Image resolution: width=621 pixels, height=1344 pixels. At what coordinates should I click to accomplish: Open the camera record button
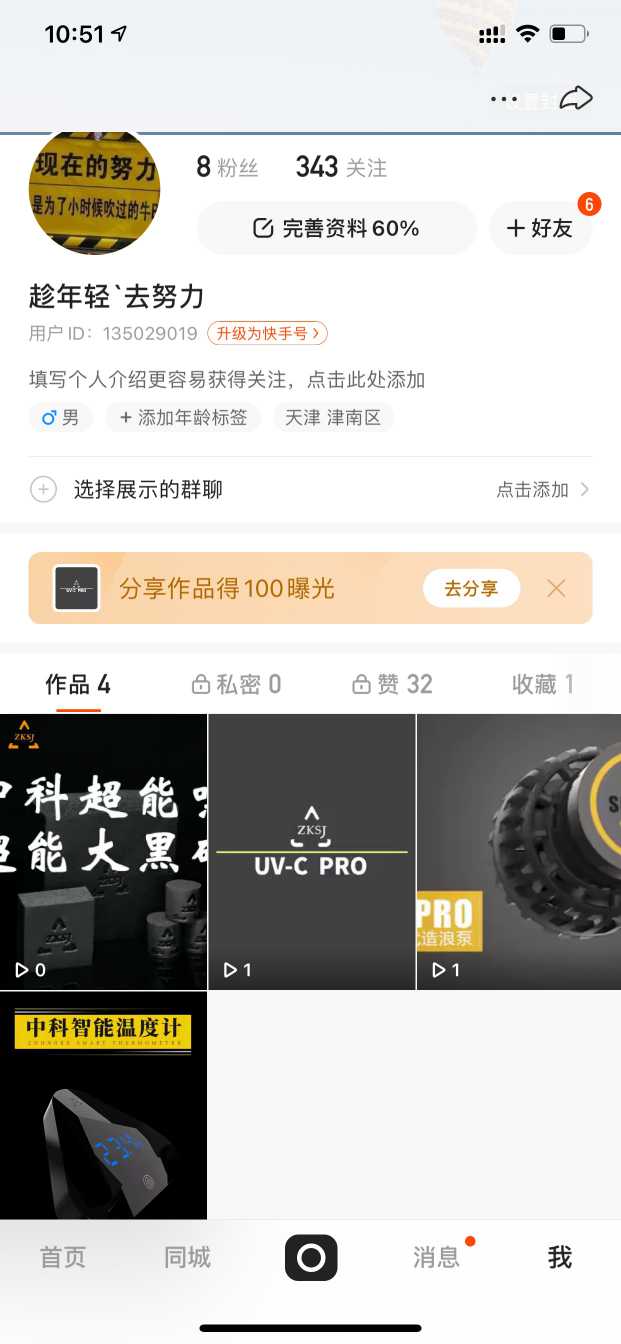click(310, 1257)
